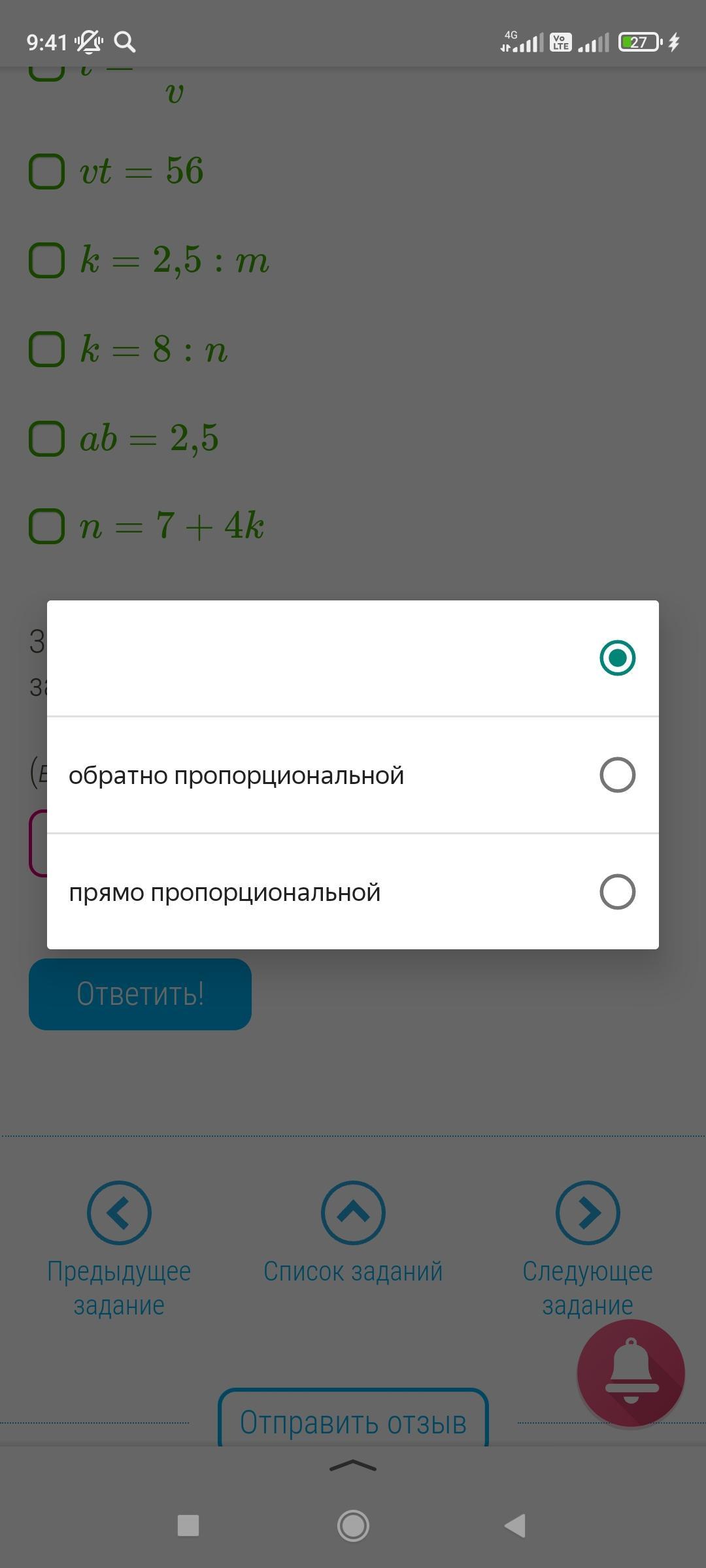
Task: Tap the system back button
Action: (x=516, y=1526)
